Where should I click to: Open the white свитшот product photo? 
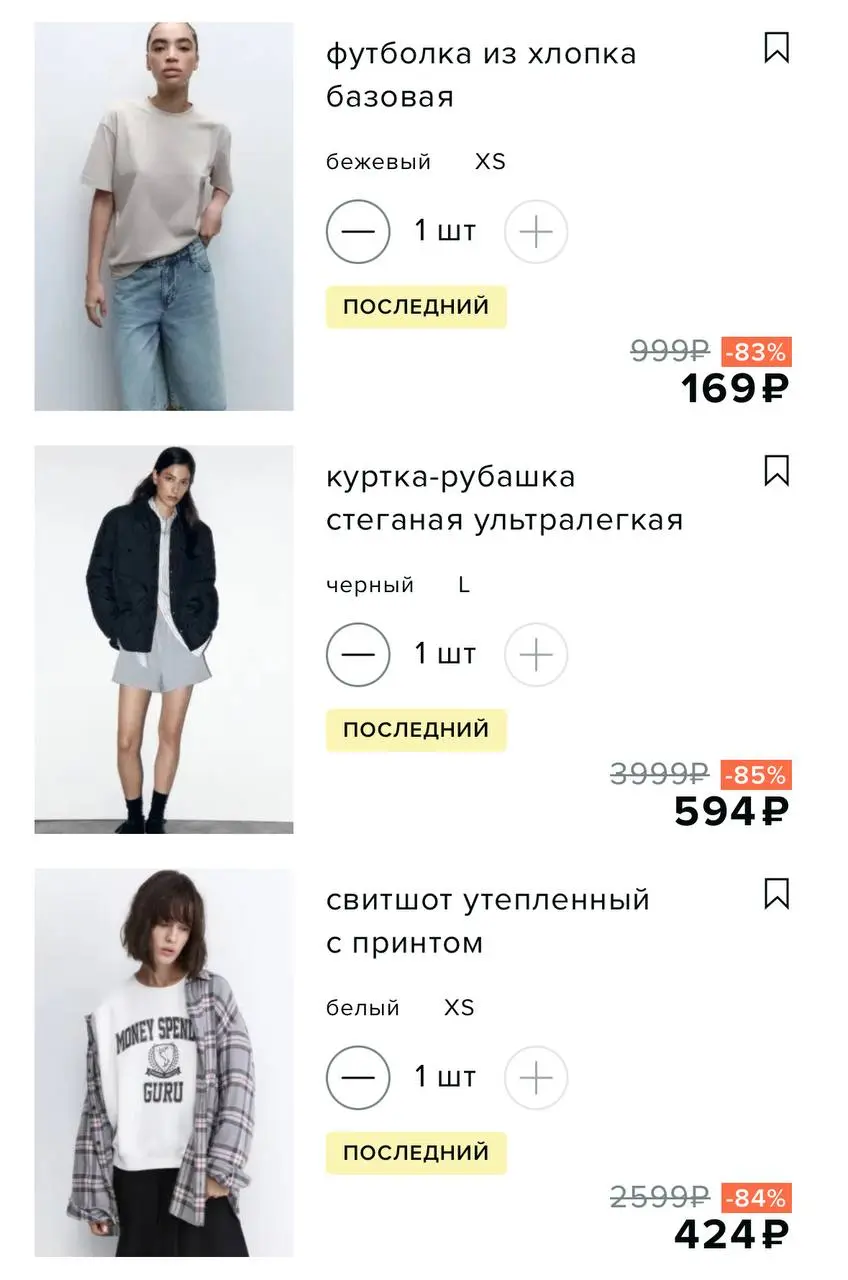pyautogui.click(x=164, y=1062)
